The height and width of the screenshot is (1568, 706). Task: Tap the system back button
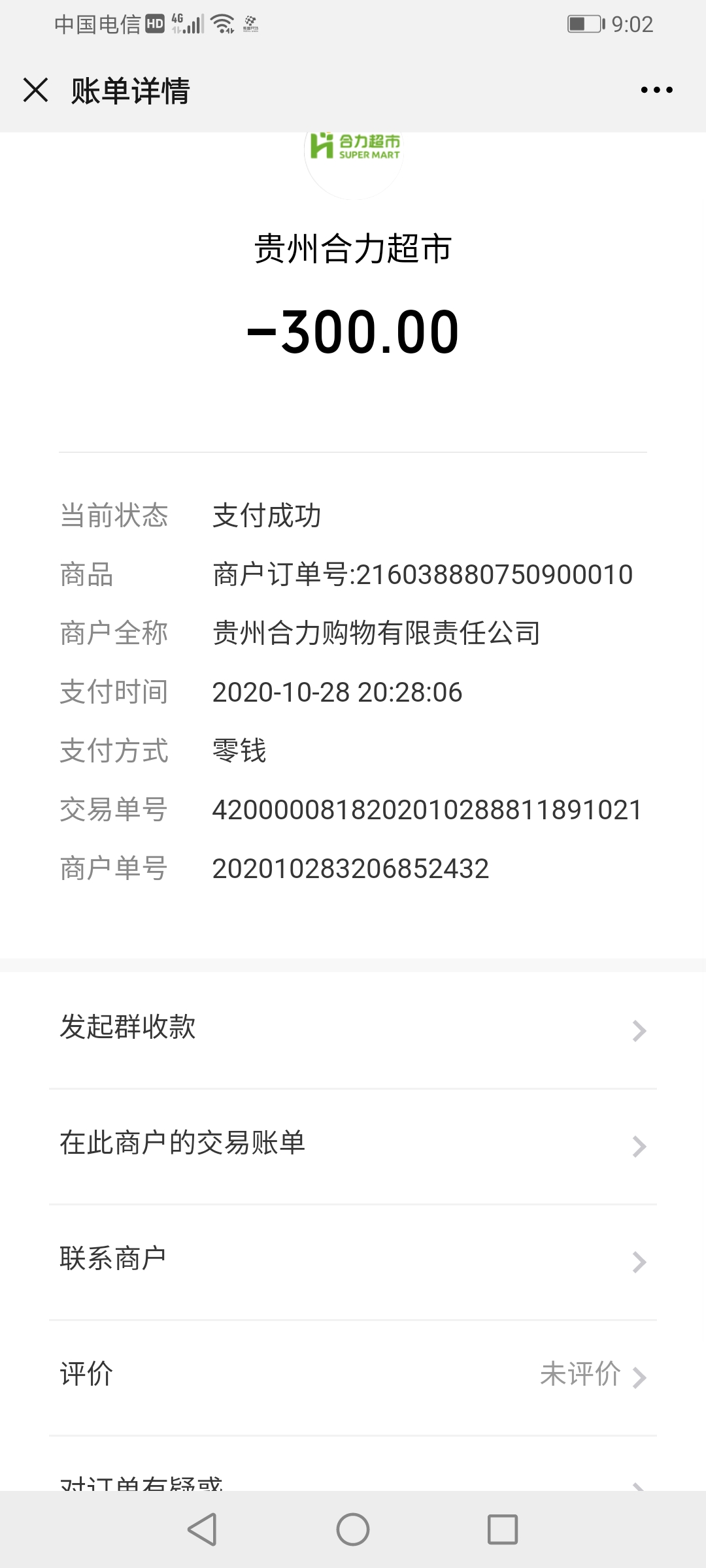[x=202, y=1529]
